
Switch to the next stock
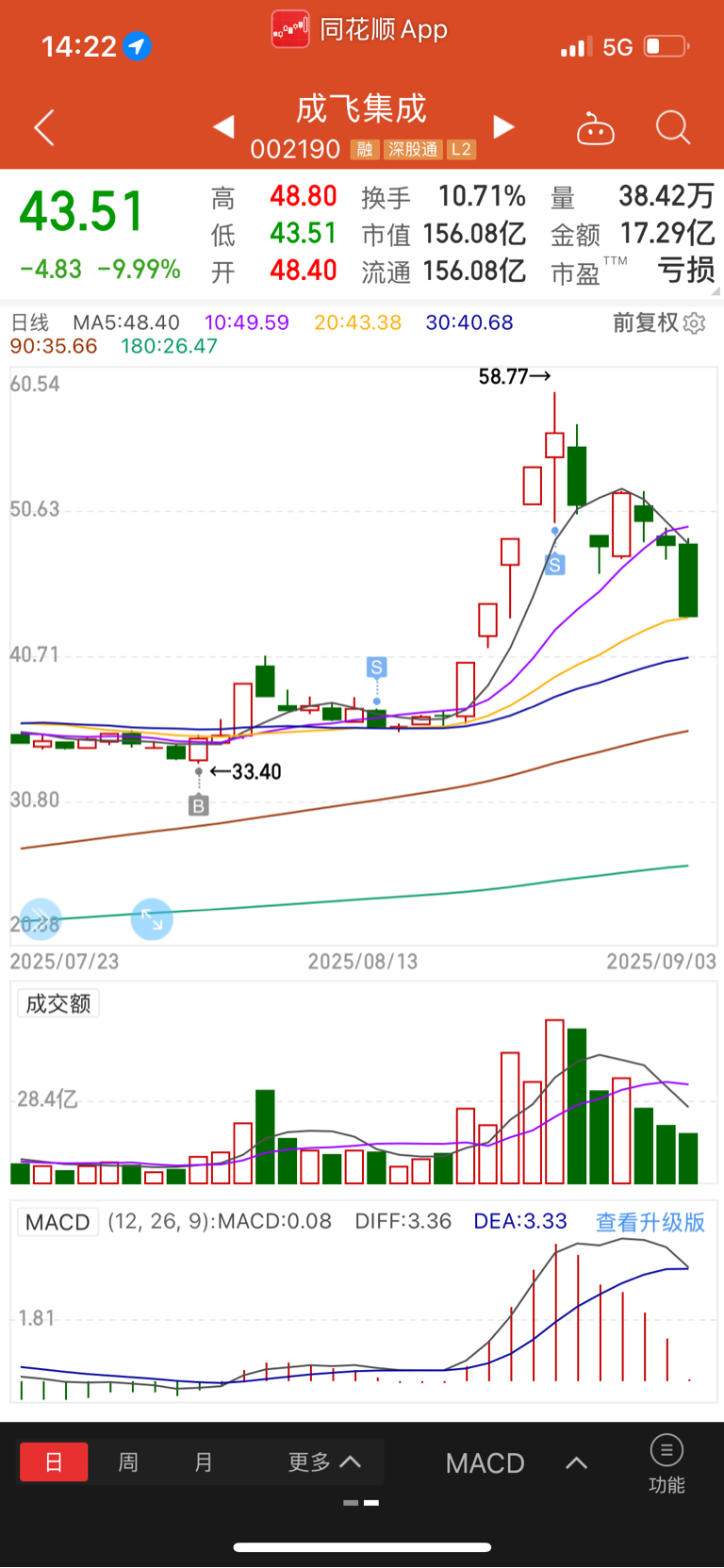pyautogui.click(x=504, y=126)
